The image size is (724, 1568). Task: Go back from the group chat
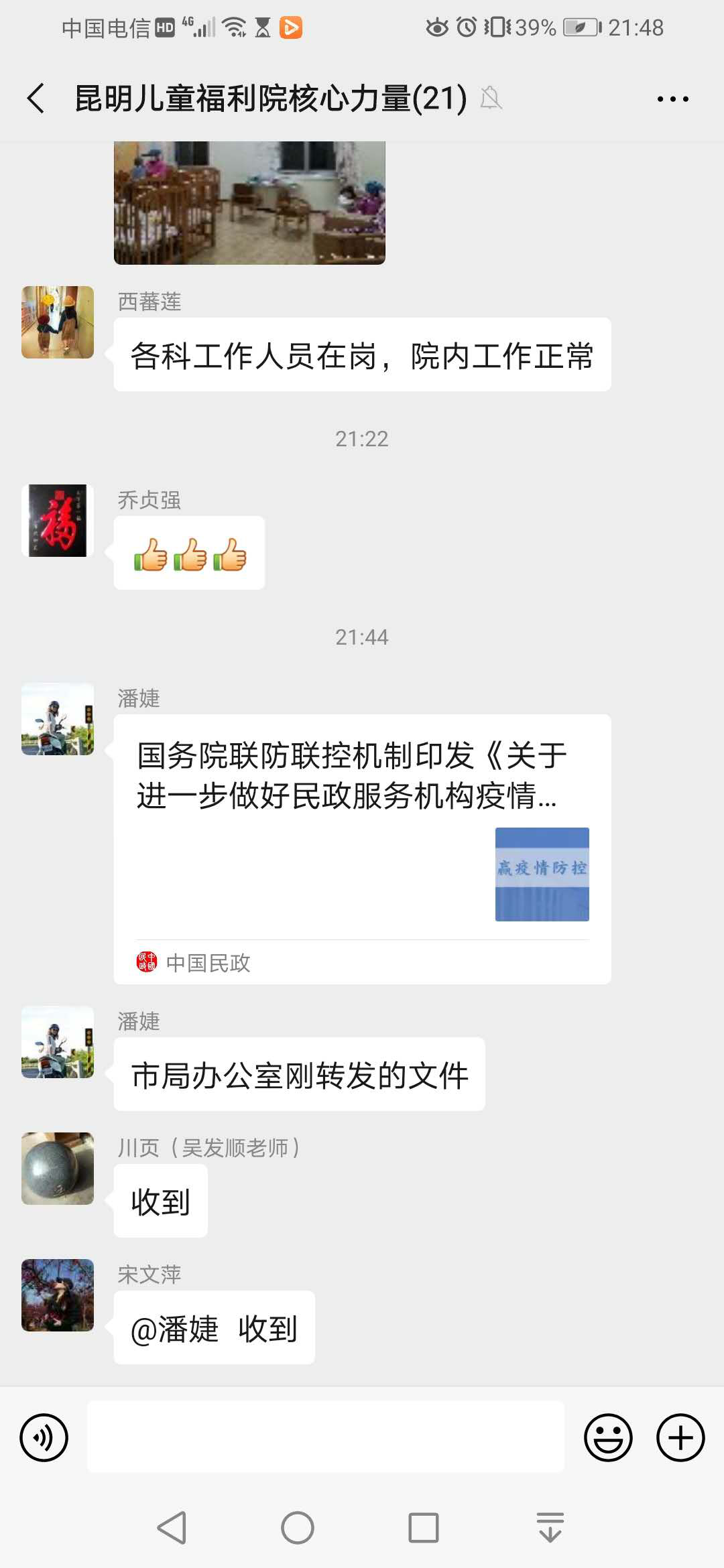(36, 99)
